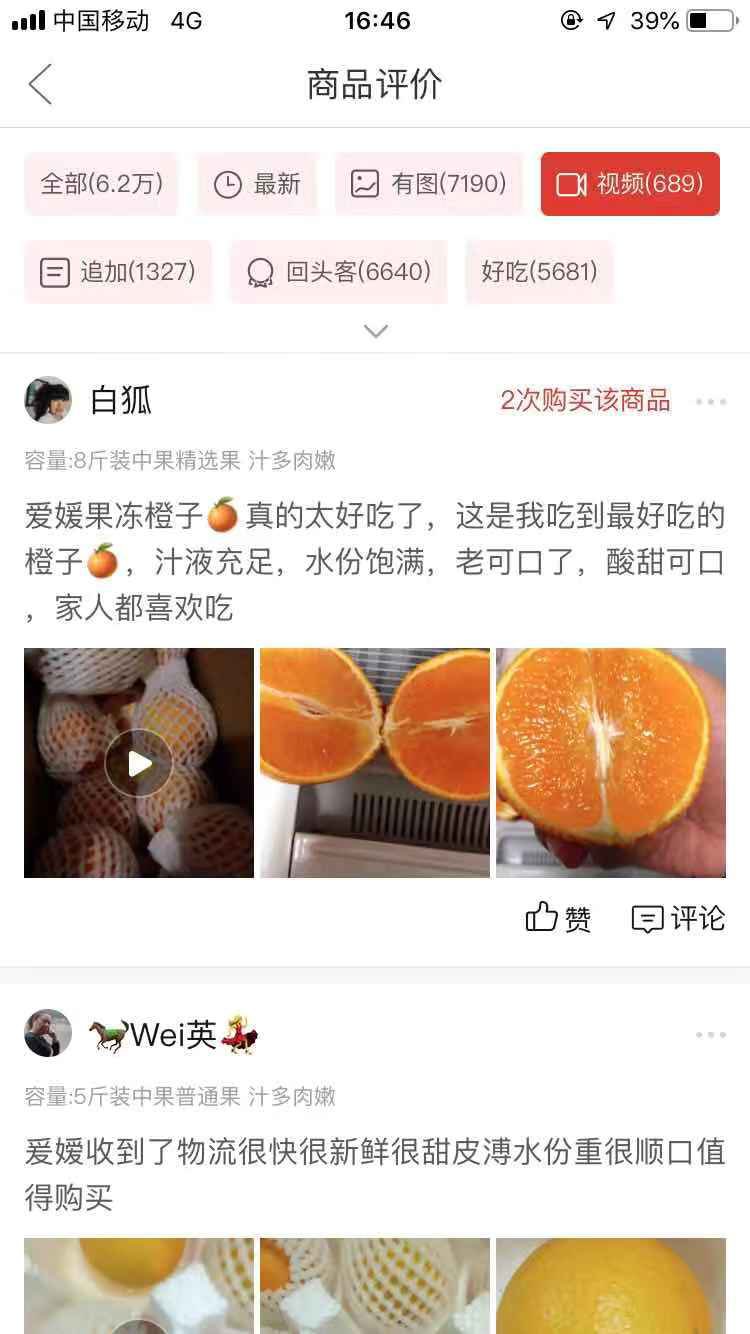750x1334 pixels.
Task: Switch to the 全部(6.2万) tab
Action: [100, 184]
